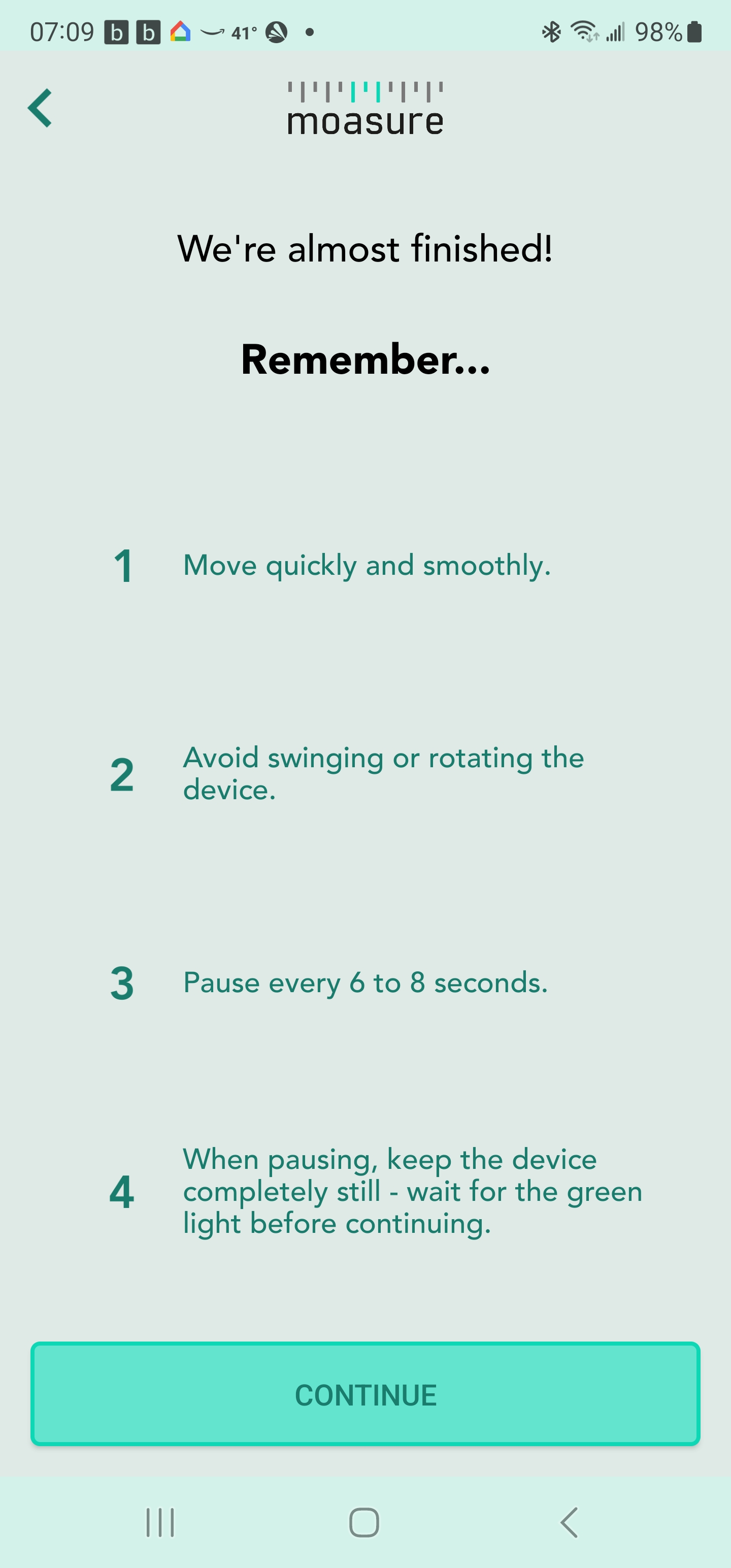Go to the home screen
The height and width of the screenshot is (1568, 731).
click(x=364, y=1522)
